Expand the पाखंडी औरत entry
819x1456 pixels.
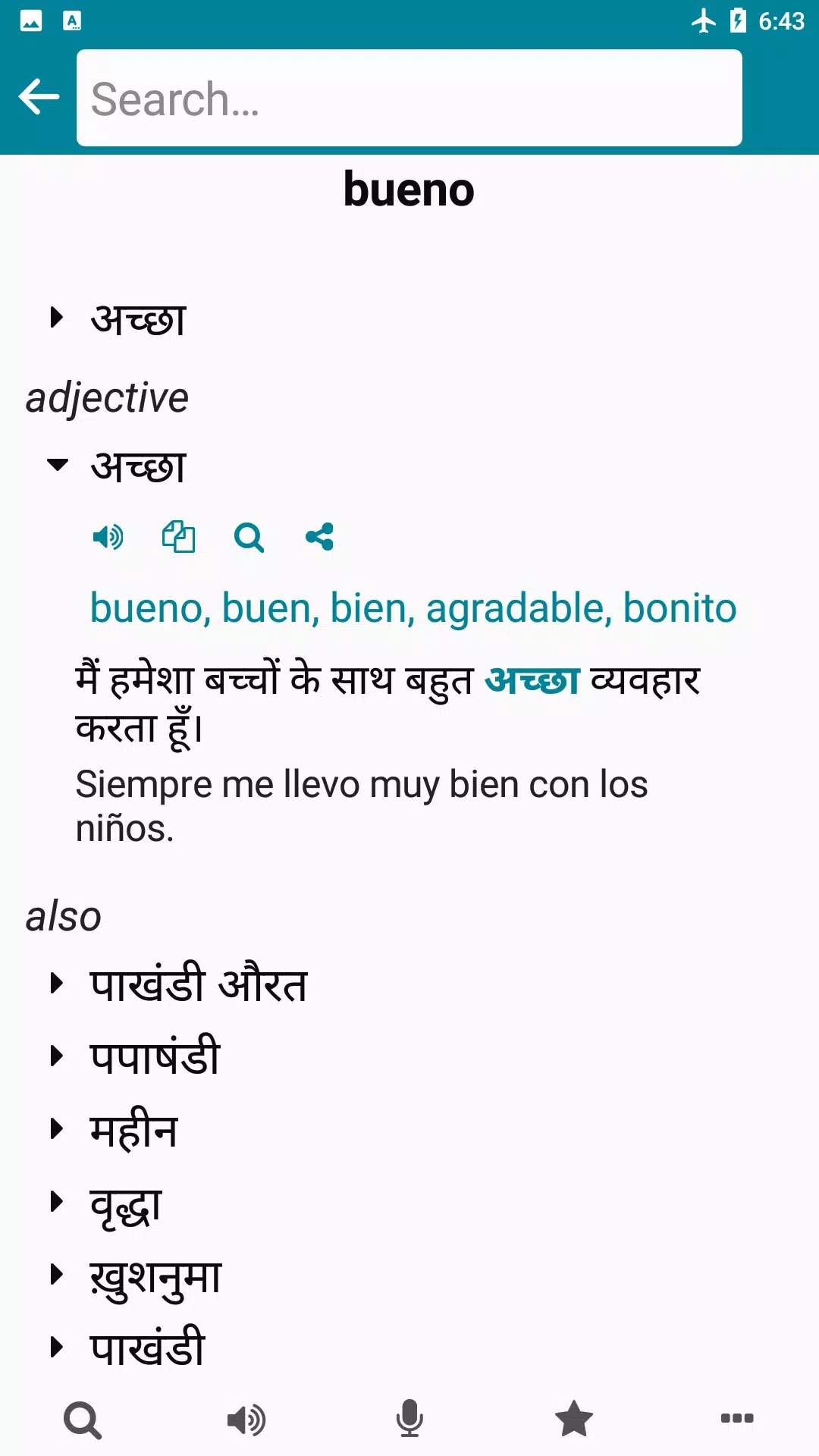57,984
